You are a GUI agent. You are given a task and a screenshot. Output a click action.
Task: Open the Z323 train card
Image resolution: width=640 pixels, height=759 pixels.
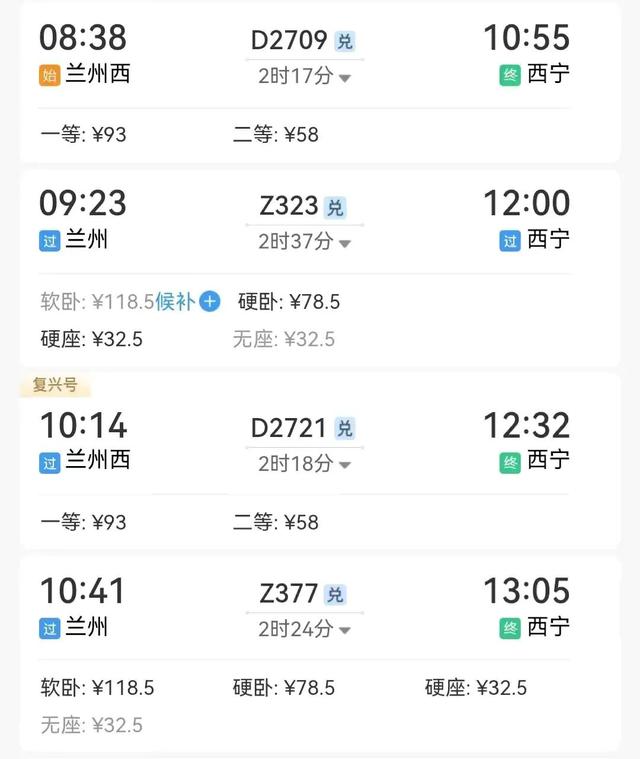pos(320,268)
